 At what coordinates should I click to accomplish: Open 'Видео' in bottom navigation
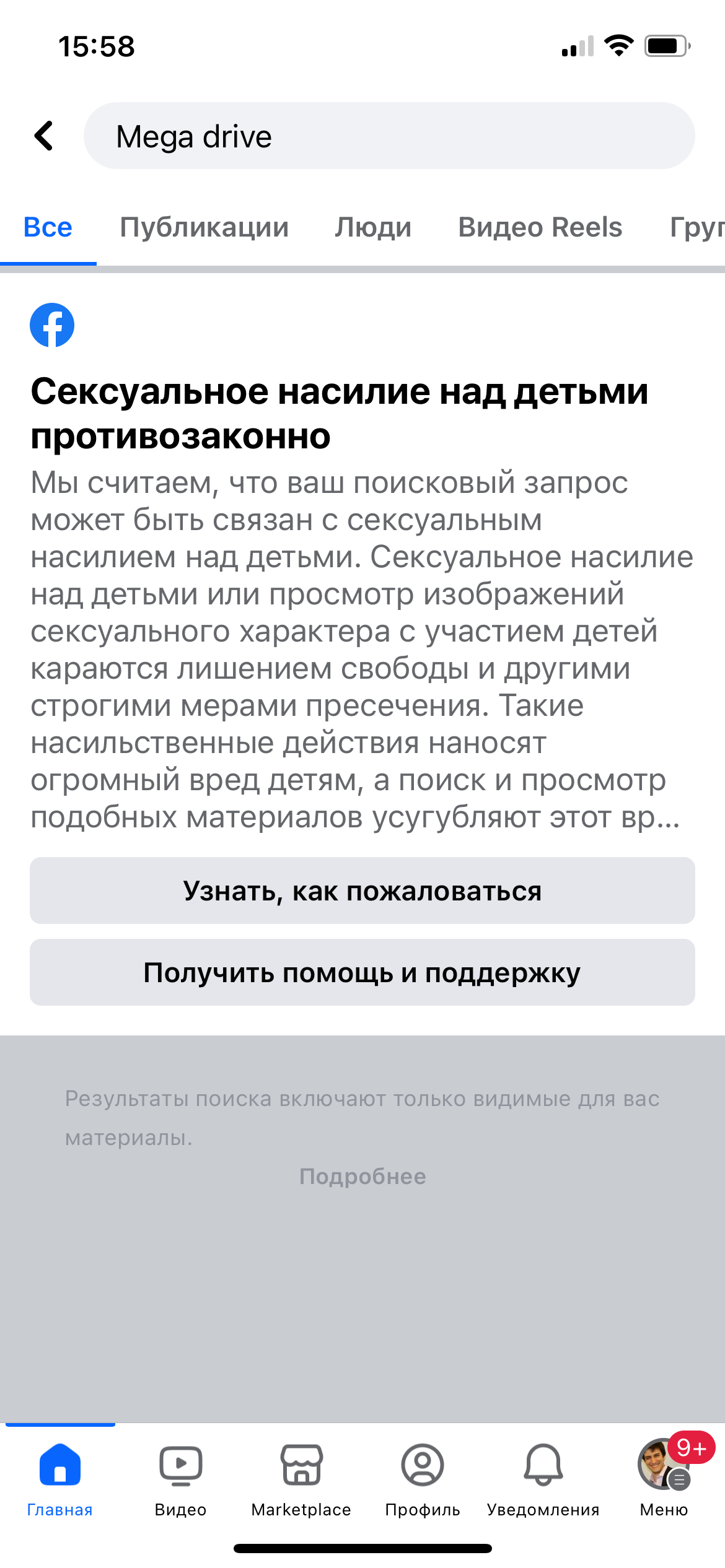[x=180, y=1477]
